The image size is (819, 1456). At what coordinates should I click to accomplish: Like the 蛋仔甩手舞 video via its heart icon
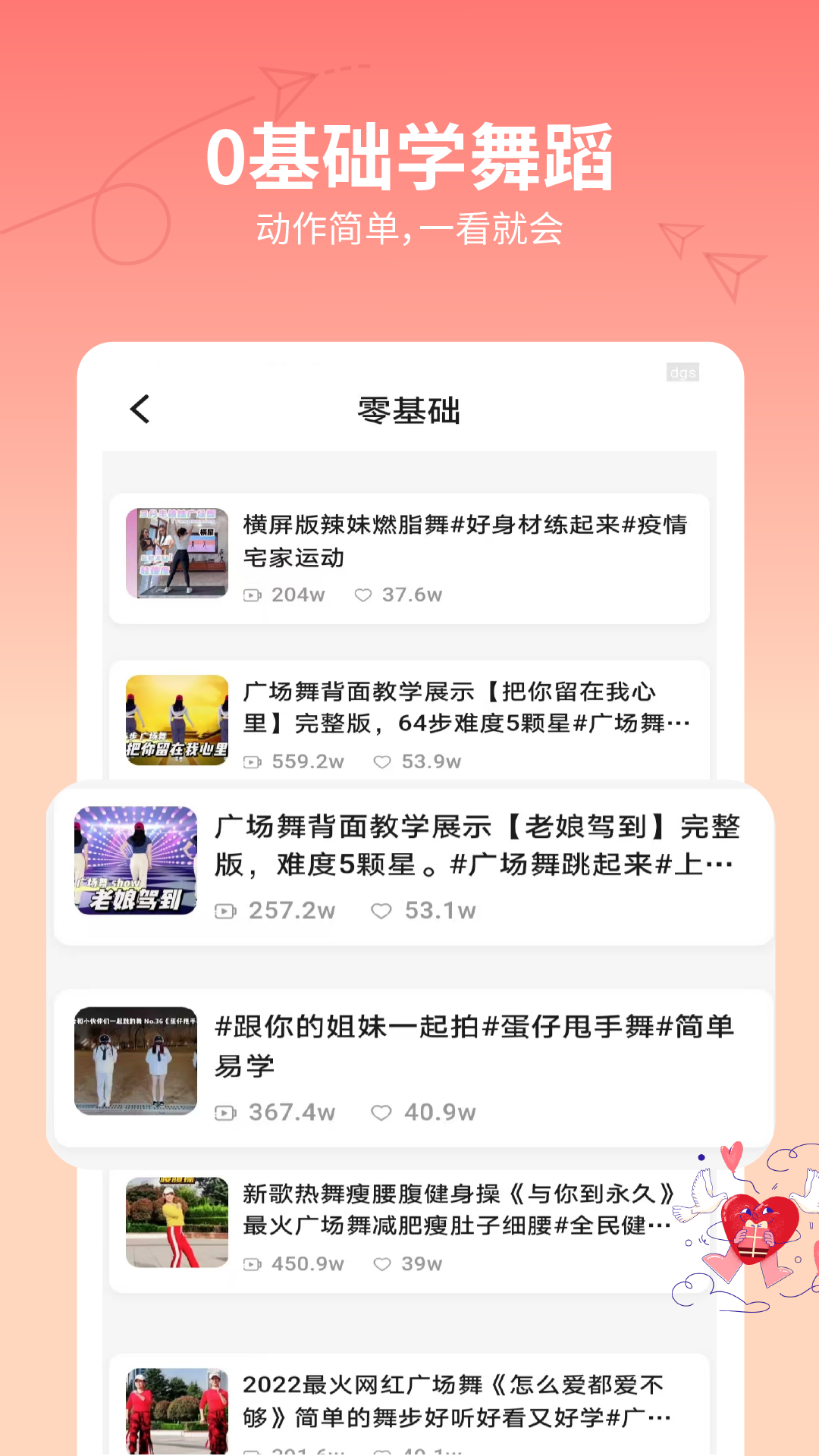pos(382,1113)
